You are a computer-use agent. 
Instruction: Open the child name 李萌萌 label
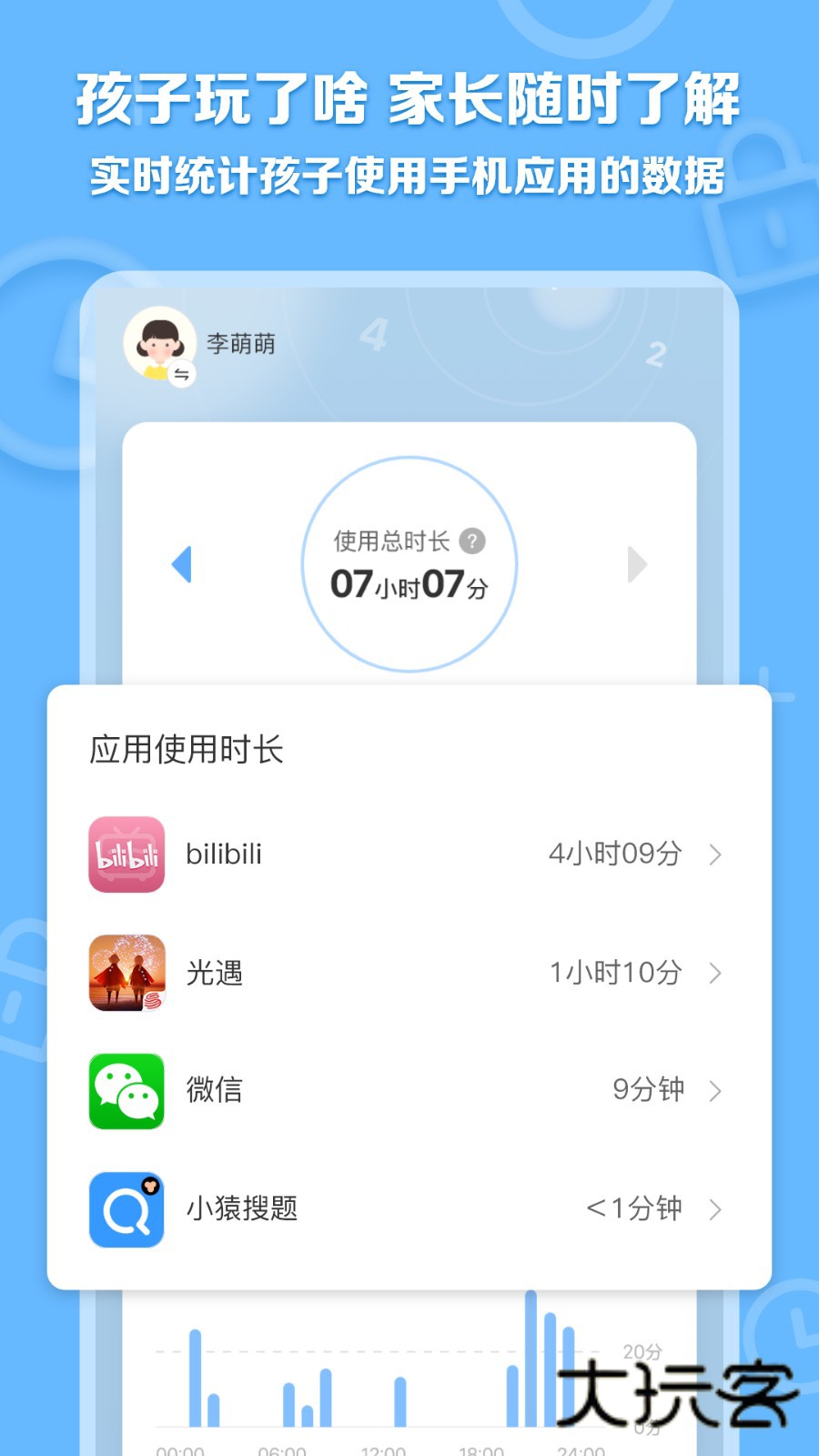(x=242, y=344)
